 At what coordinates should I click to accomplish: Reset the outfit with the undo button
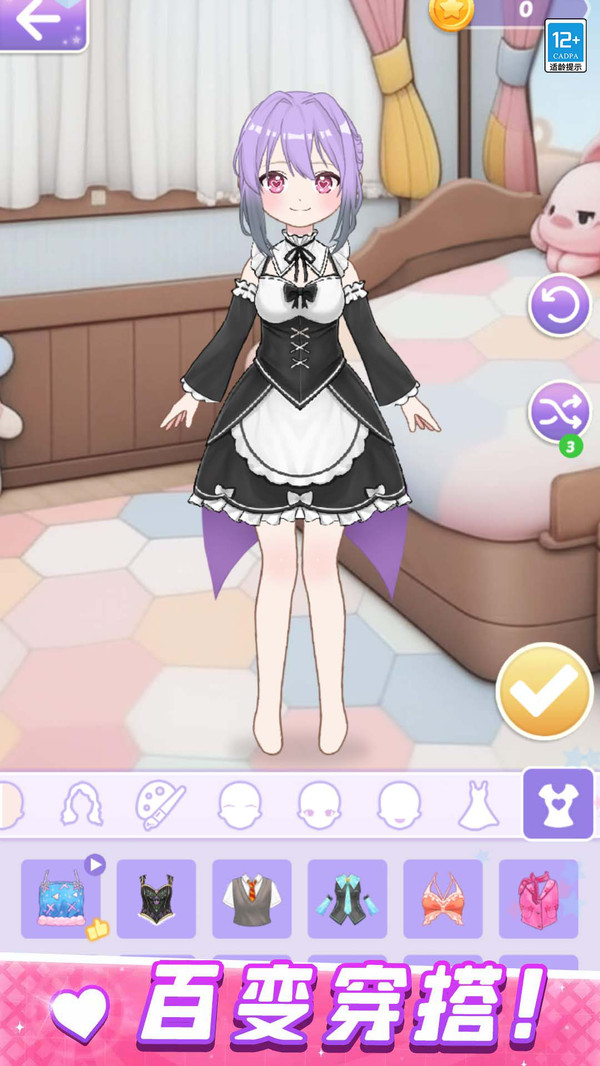click(560, 305)
